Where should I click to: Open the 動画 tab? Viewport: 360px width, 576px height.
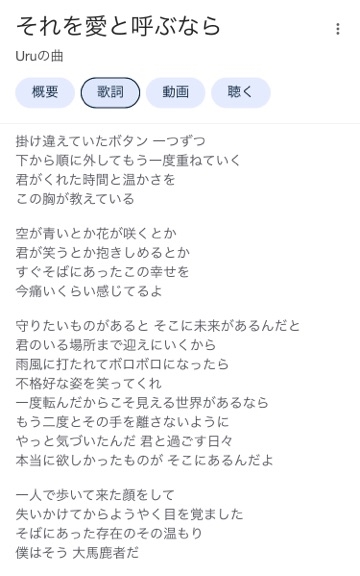point(176,92)
